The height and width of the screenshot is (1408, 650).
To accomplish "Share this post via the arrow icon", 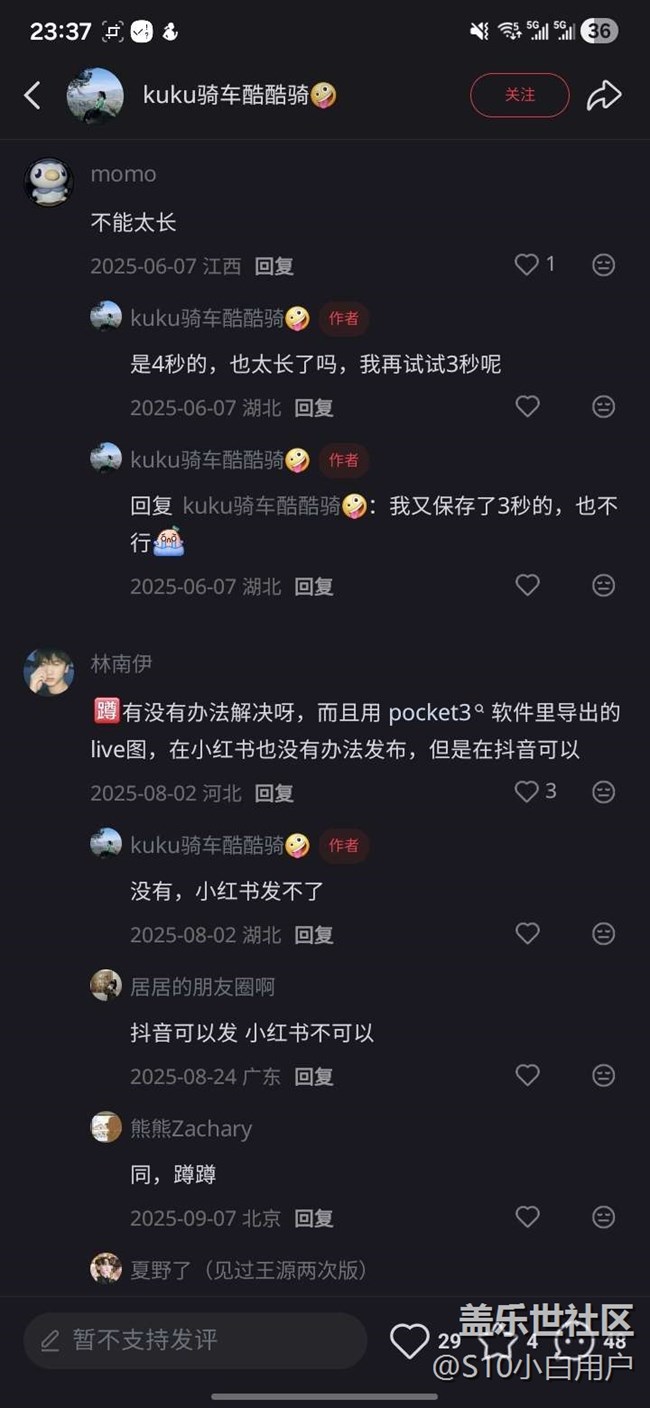I will point(603,95).
